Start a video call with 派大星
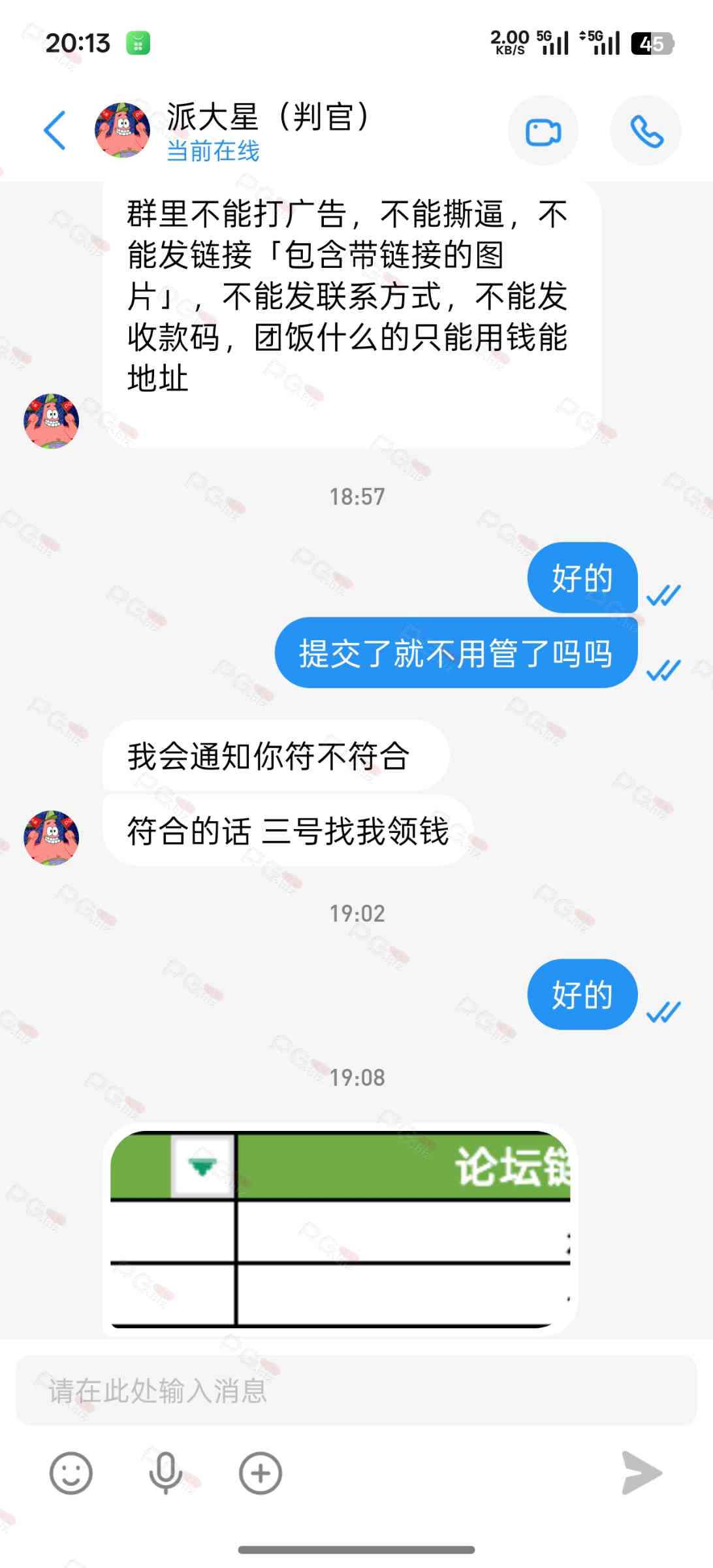713x1568 pixels. tap(543, 131)
